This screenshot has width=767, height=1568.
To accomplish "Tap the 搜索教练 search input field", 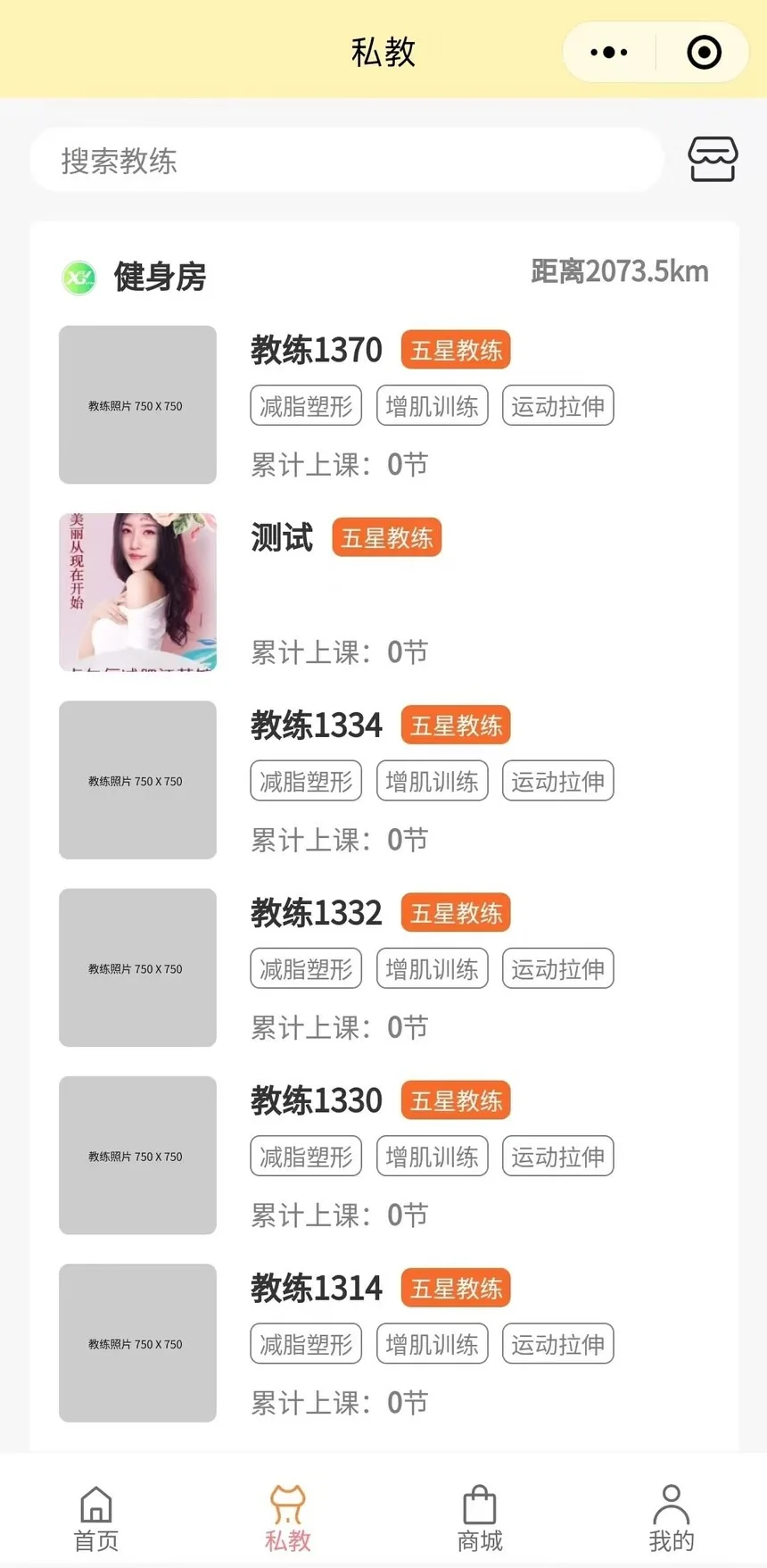I will [346, 161].
